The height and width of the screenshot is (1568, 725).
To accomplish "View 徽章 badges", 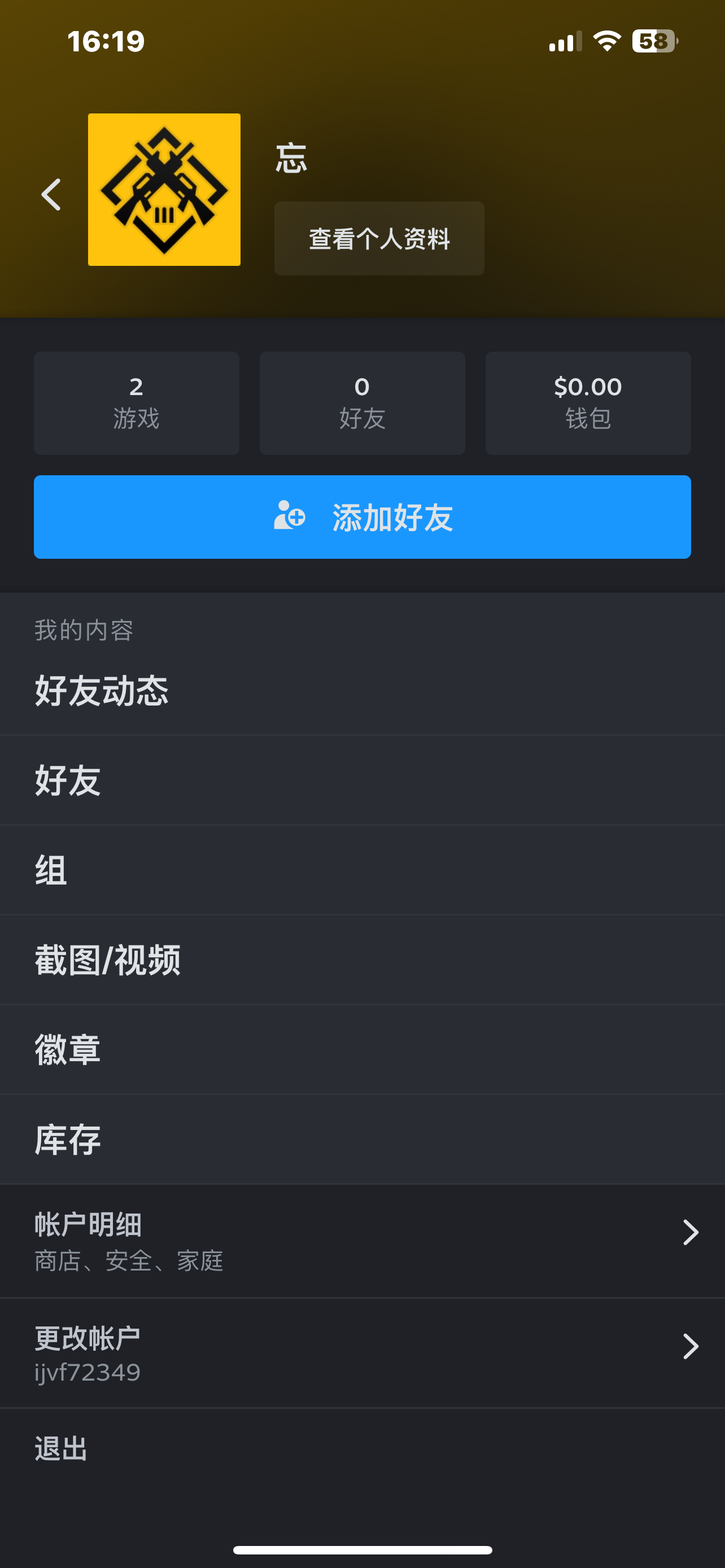I will click(68, 1049).
